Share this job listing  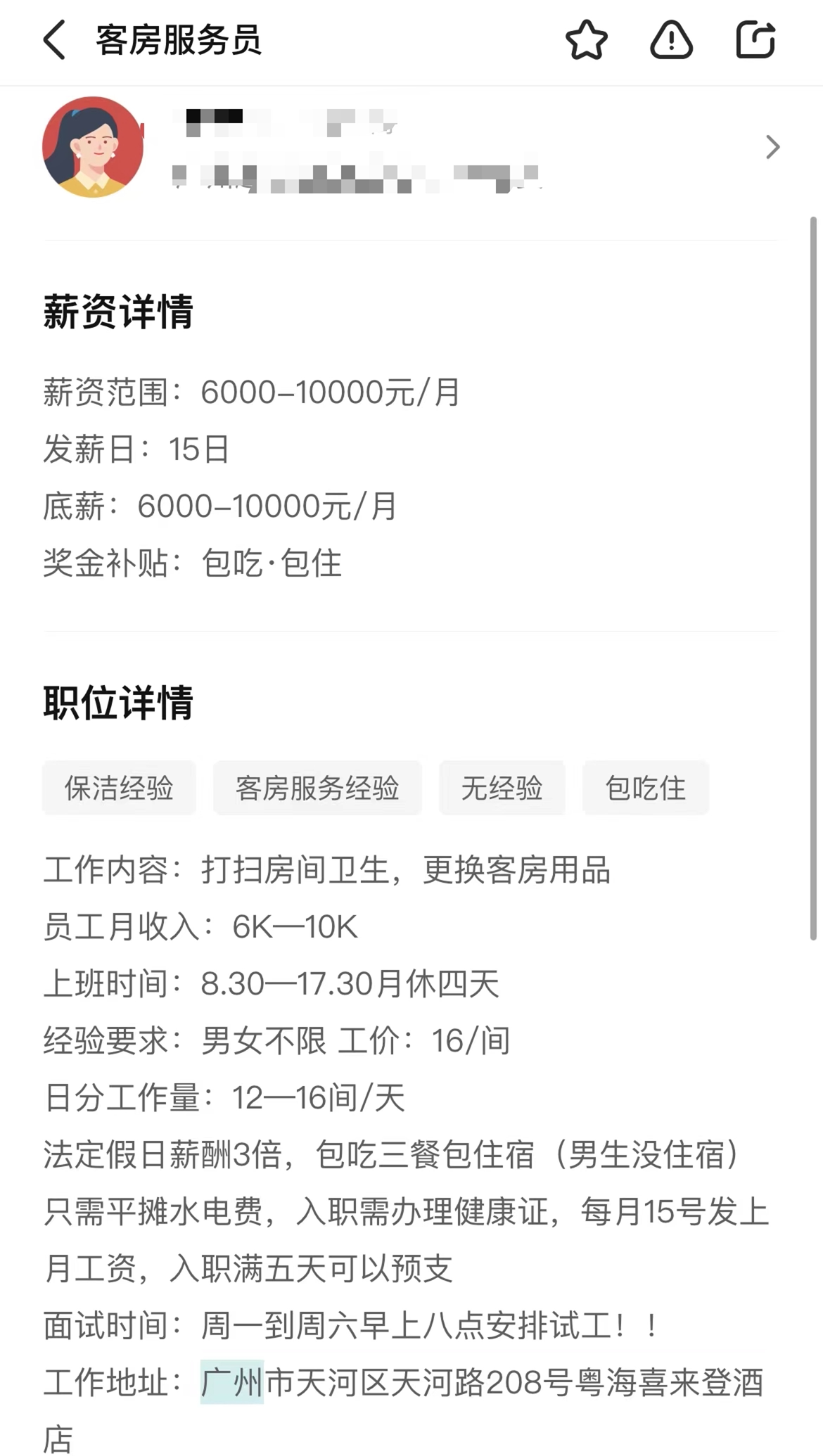(755, 40)
